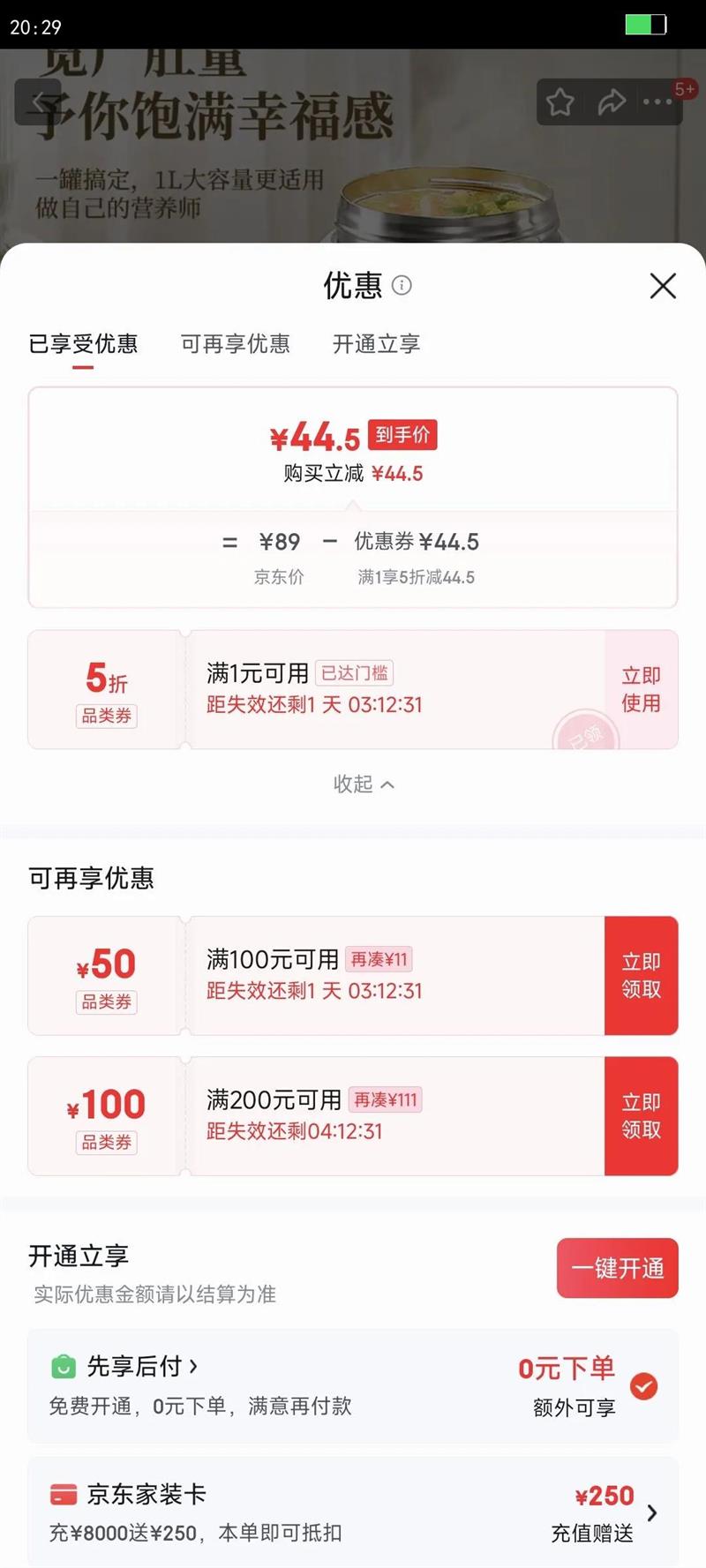Switch to the 可再享优惠 tab
706x1568 pixels.
pos(236,345)
